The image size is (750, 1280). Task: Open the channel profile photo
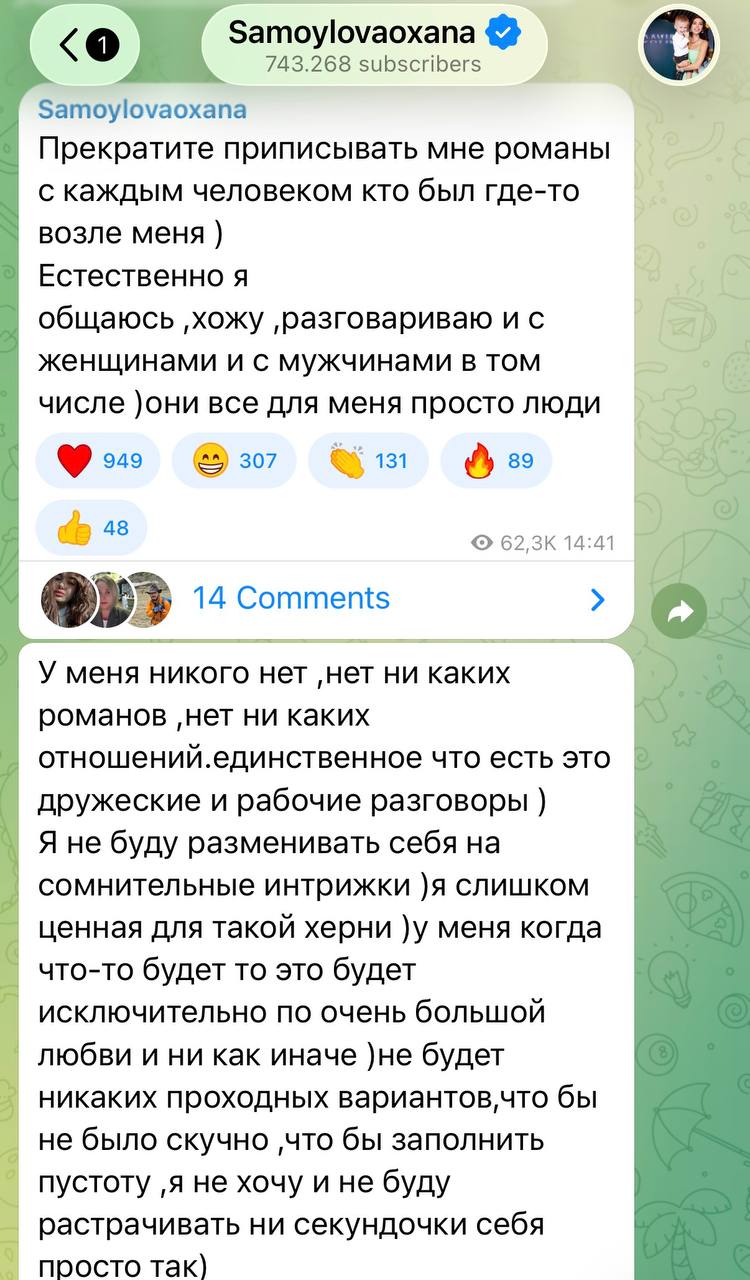point(678,45)
